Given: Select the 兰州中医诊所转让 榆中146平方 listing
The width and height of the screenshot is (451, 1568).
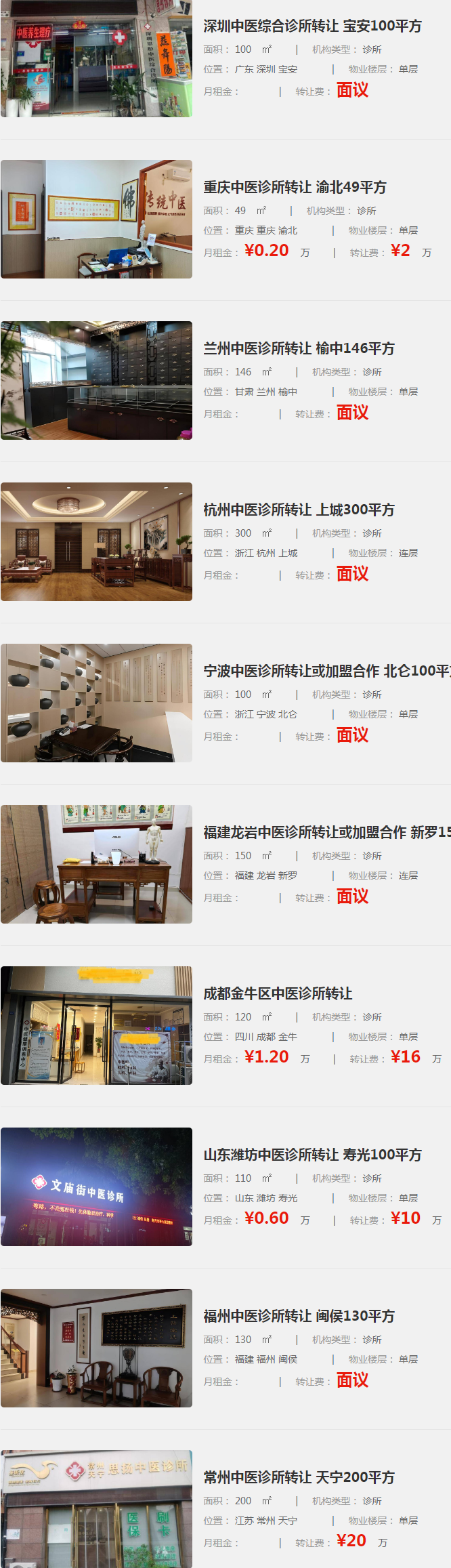Looking at the screenshot, I should (299, 349).
